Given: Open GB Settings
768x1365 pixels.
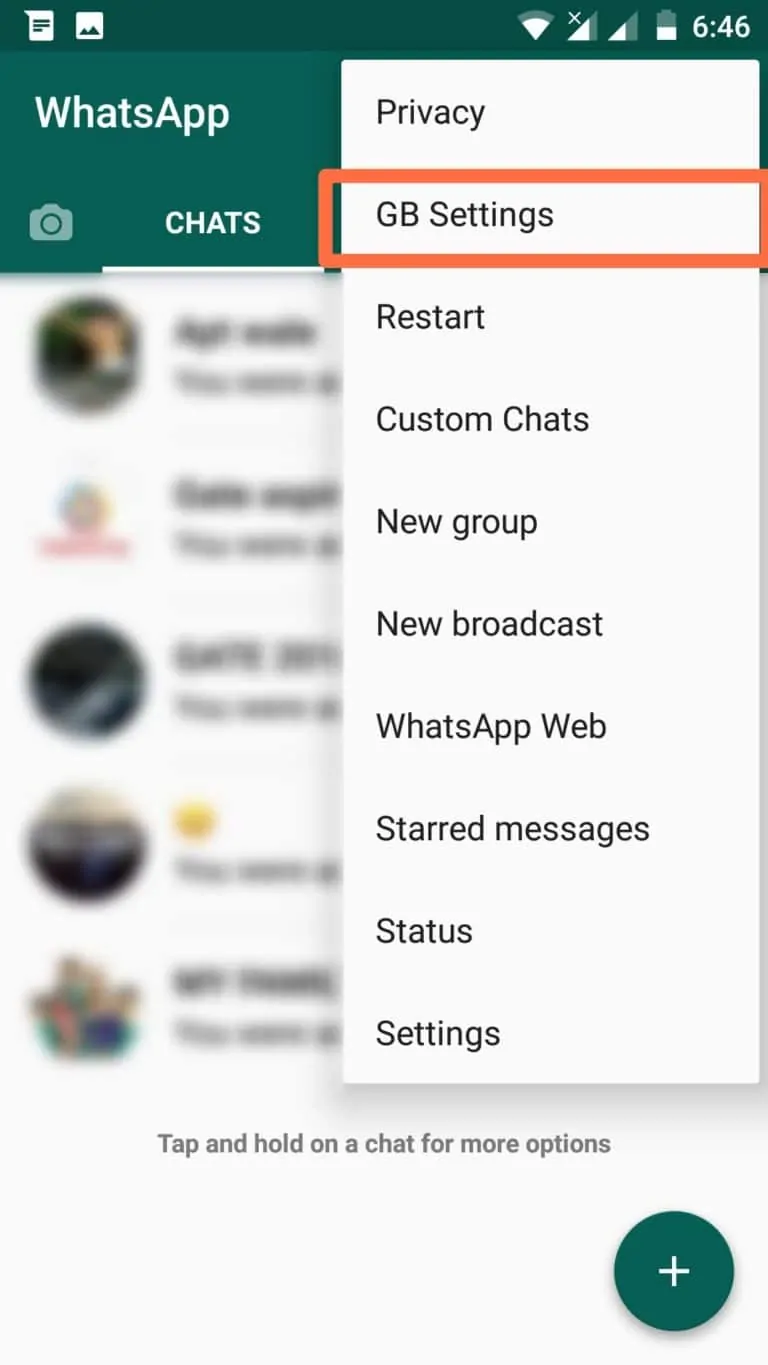Looking at the screenshot, I should (550, 215).
